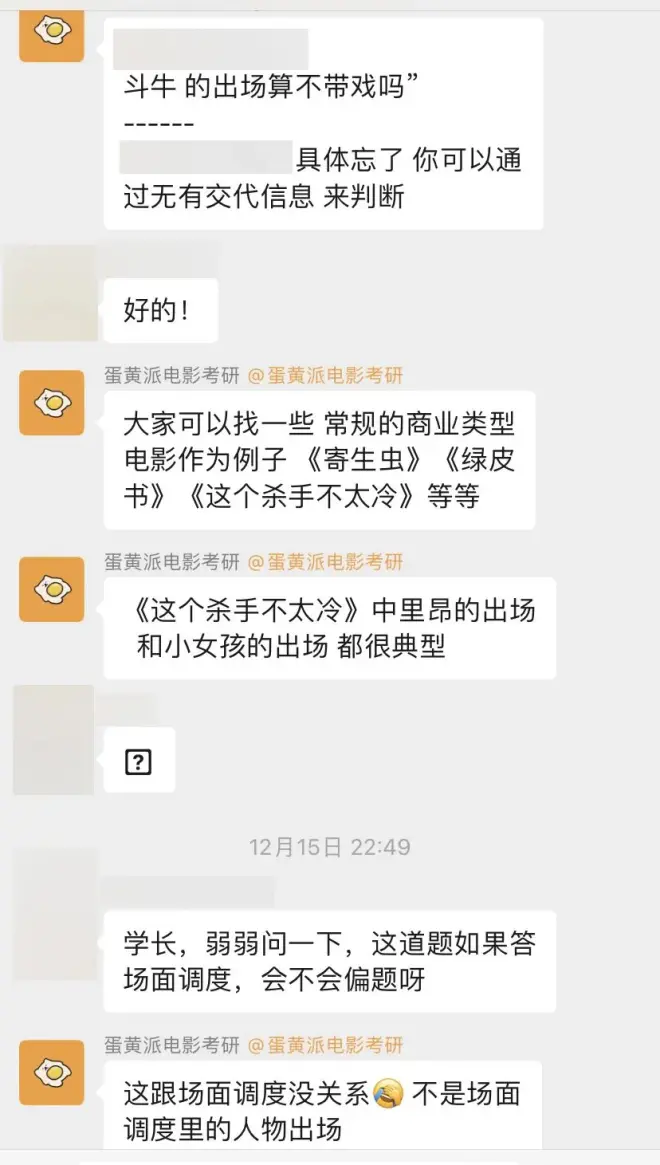
Task: Open profile of the member who said 好的！
Action: point(50,294)
